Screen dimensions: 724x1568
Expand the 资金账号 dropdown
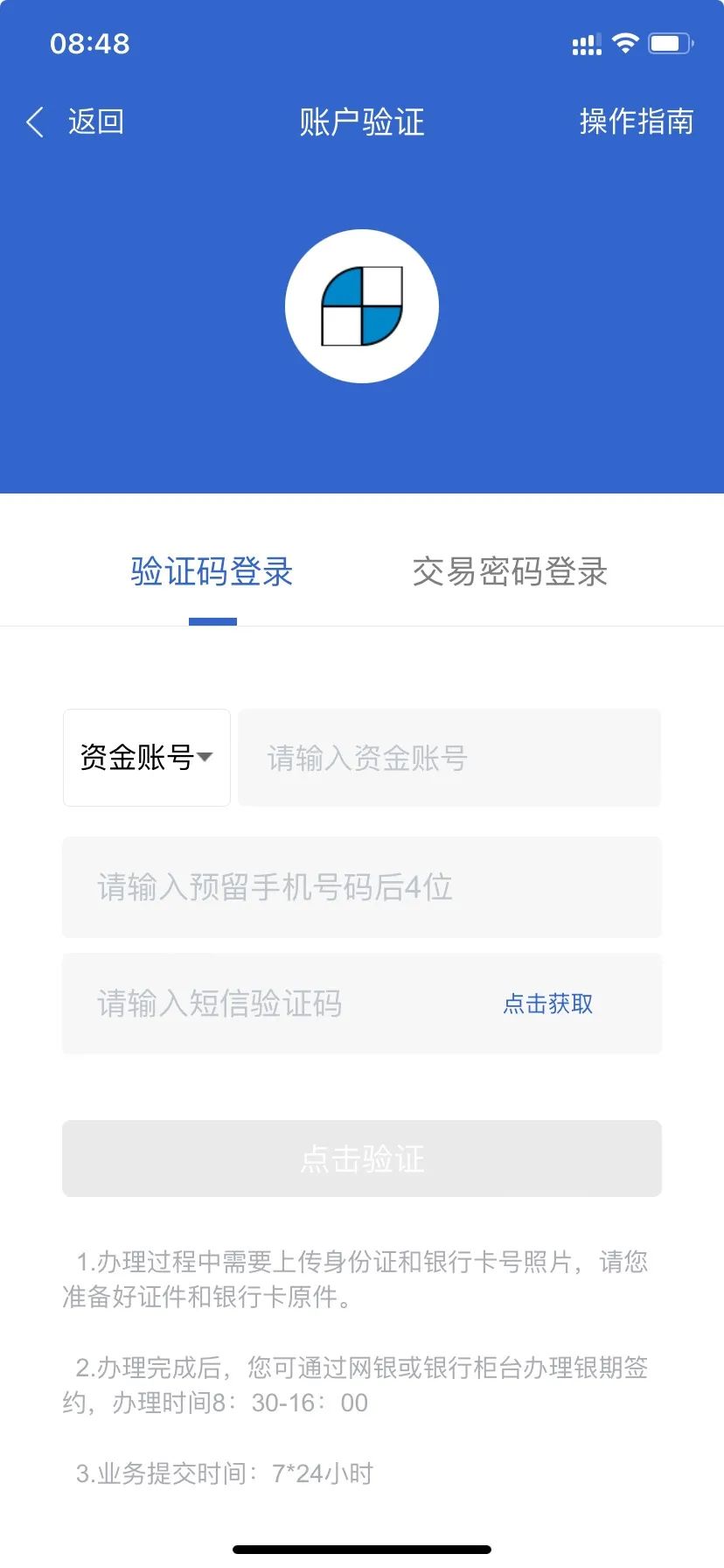pyautogui.click(x=147, y=758)
